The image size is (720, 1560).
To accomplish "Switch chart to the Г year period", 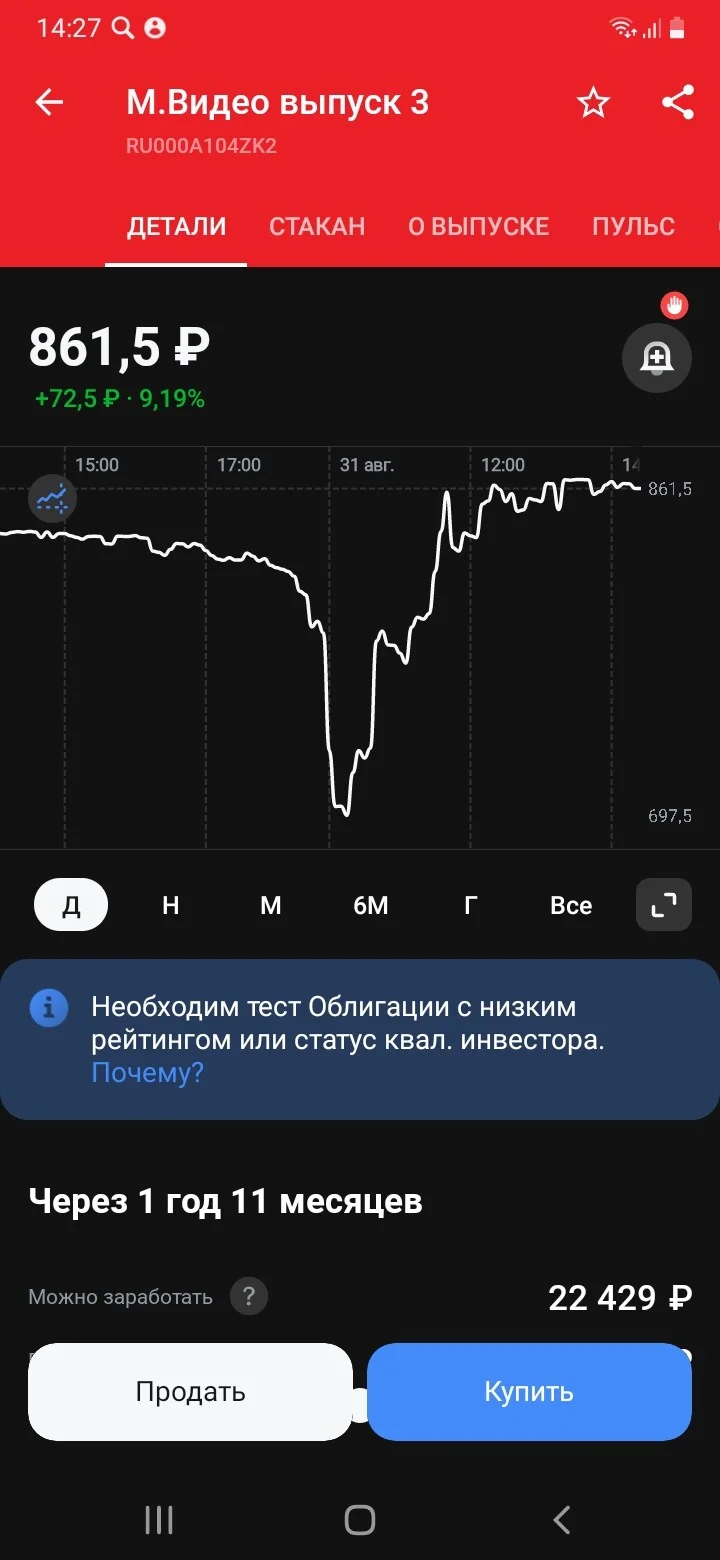I will tap(471, 905).
